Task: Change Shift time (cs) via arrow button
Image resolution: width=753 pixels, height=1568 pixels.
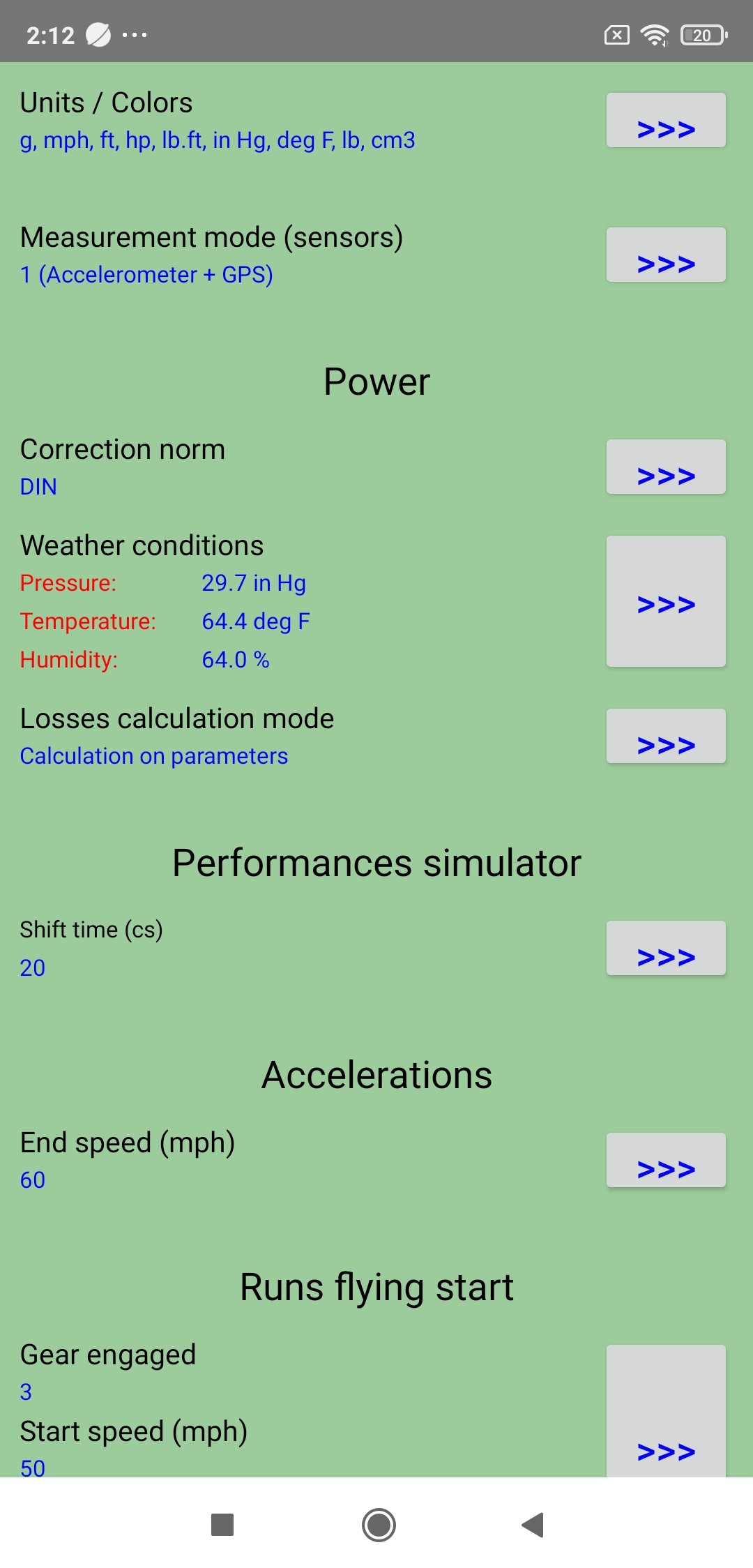Action: pos(666,948)
